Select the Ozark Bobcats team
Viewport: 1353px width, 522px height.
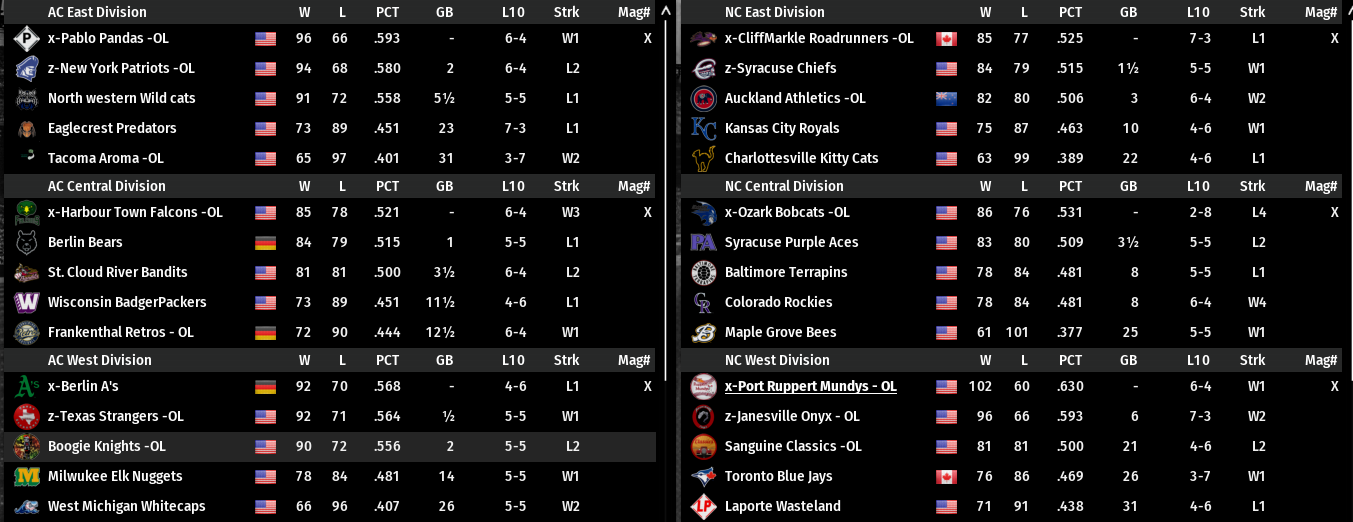pyautogui.click(x=787, y=212)
